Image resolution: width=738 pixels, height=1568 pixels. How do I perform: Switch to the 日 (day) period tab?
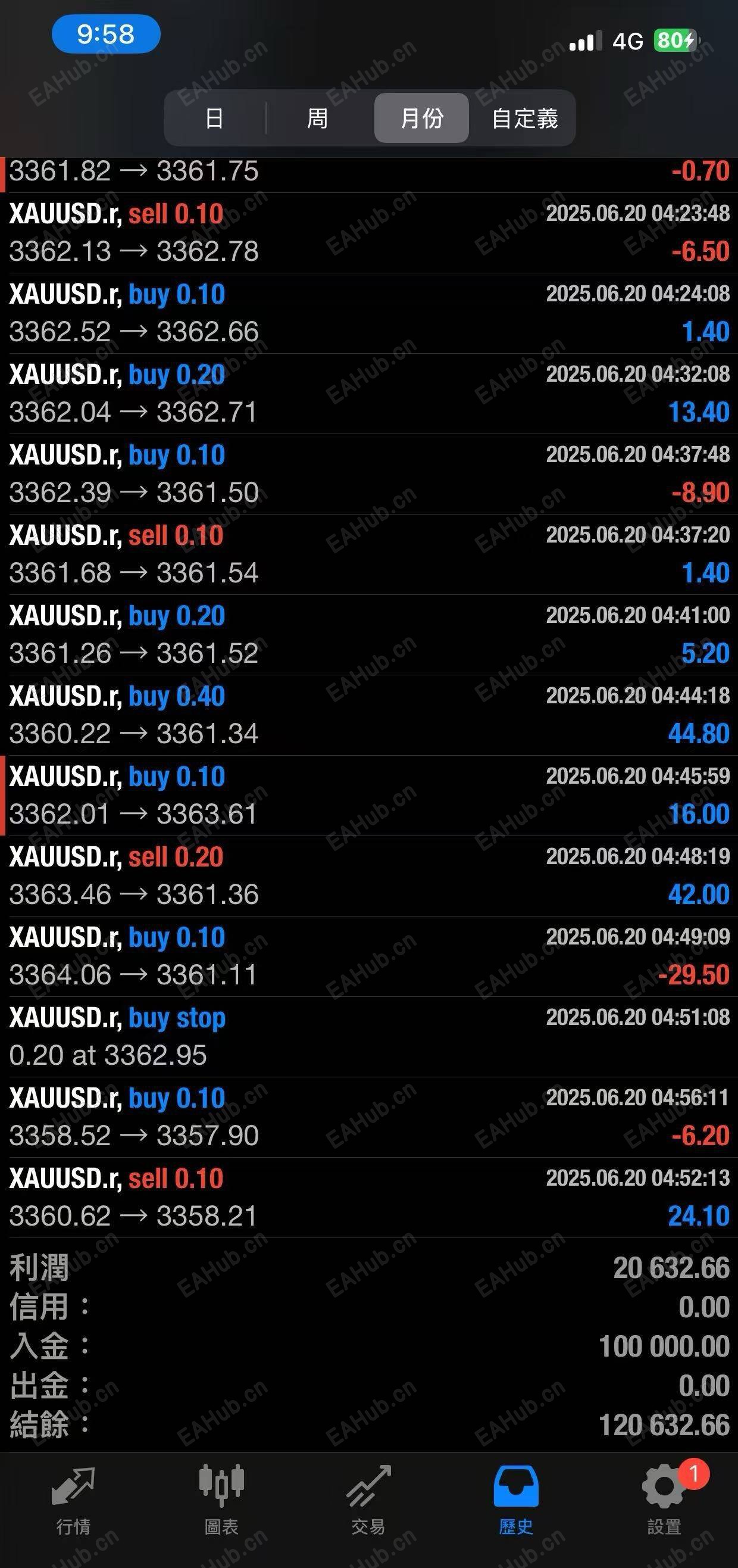[x=214, y=118]
